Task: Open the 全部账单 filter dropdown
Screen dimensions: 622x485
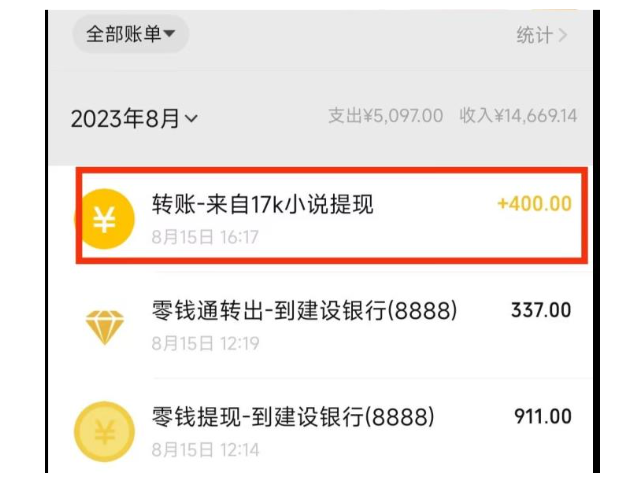Action: [130, 35]
